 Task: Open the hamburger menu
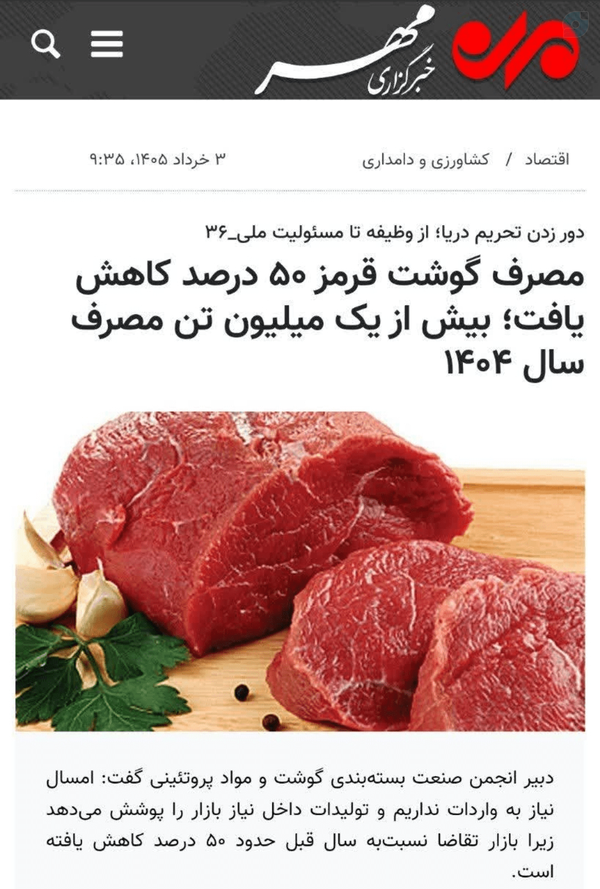[107, 44]
